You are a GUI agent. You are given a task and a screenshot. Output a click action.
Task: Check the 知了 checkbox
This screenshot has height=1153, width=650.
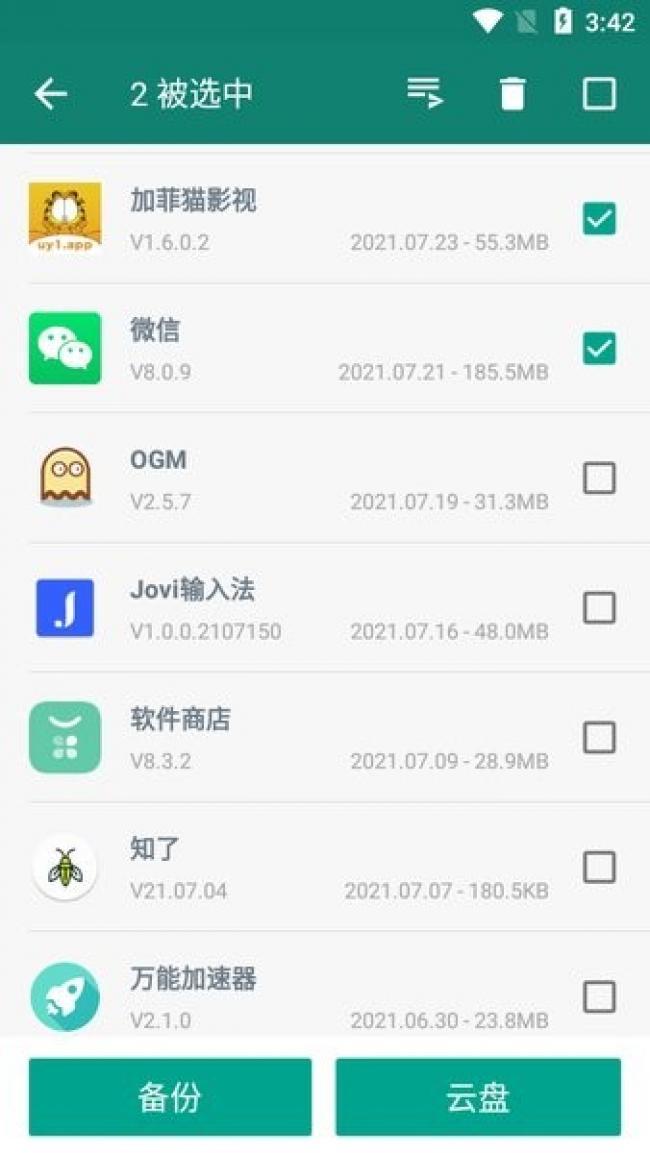coord(599,867)
